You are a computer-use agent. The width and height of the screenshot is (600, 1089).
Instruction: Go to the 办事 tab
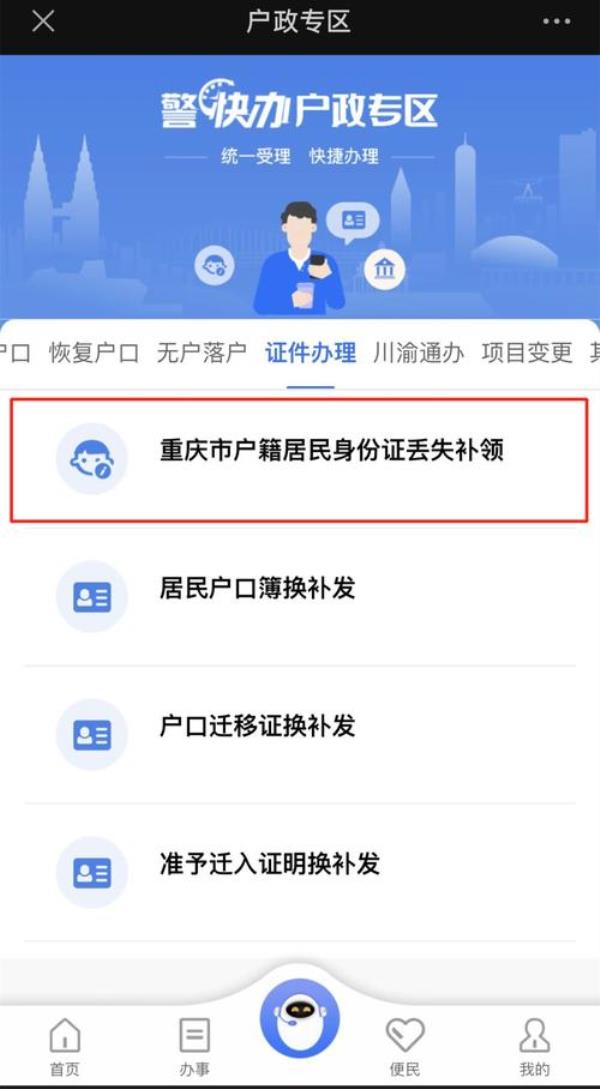click(x=194, y=1047)
